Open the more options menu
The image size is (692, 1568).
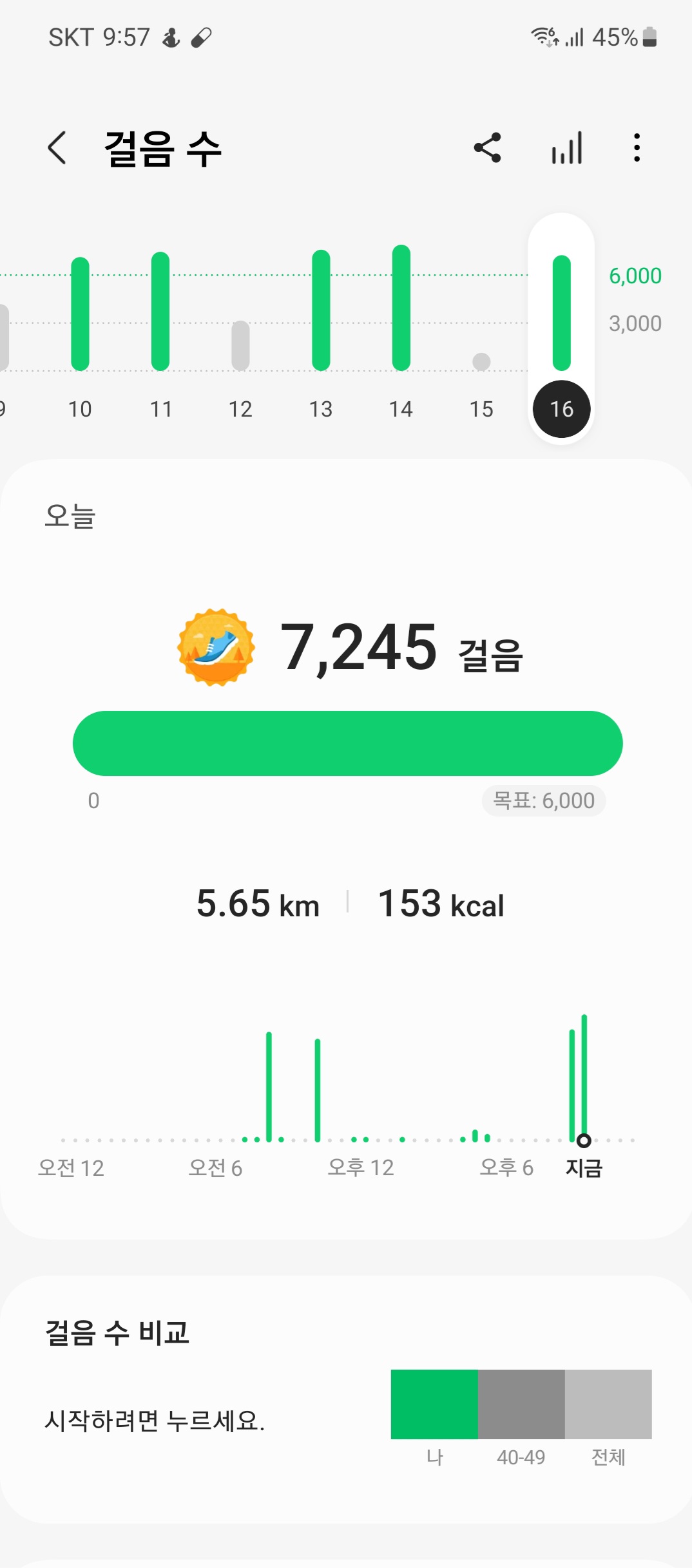(637, 148)
